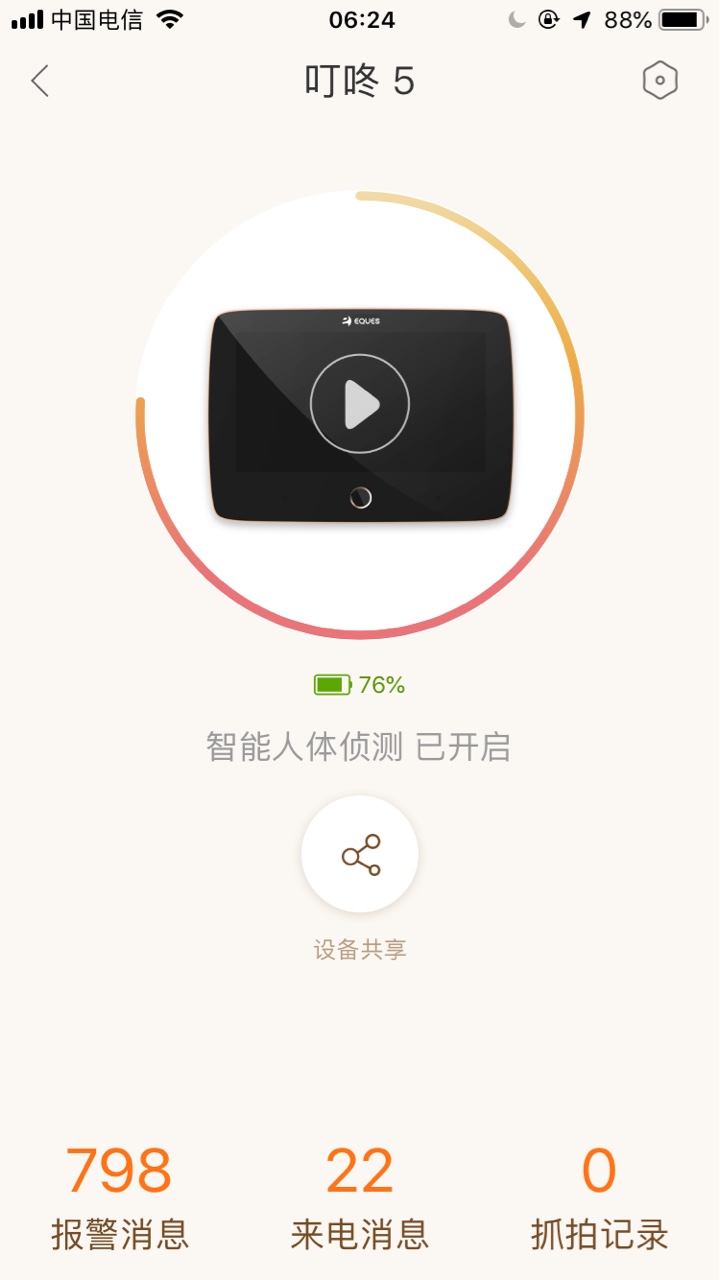This screenshot has height=1280, width=720.
Task: Play the doorbell live video
Action: [x=360, y=405]
